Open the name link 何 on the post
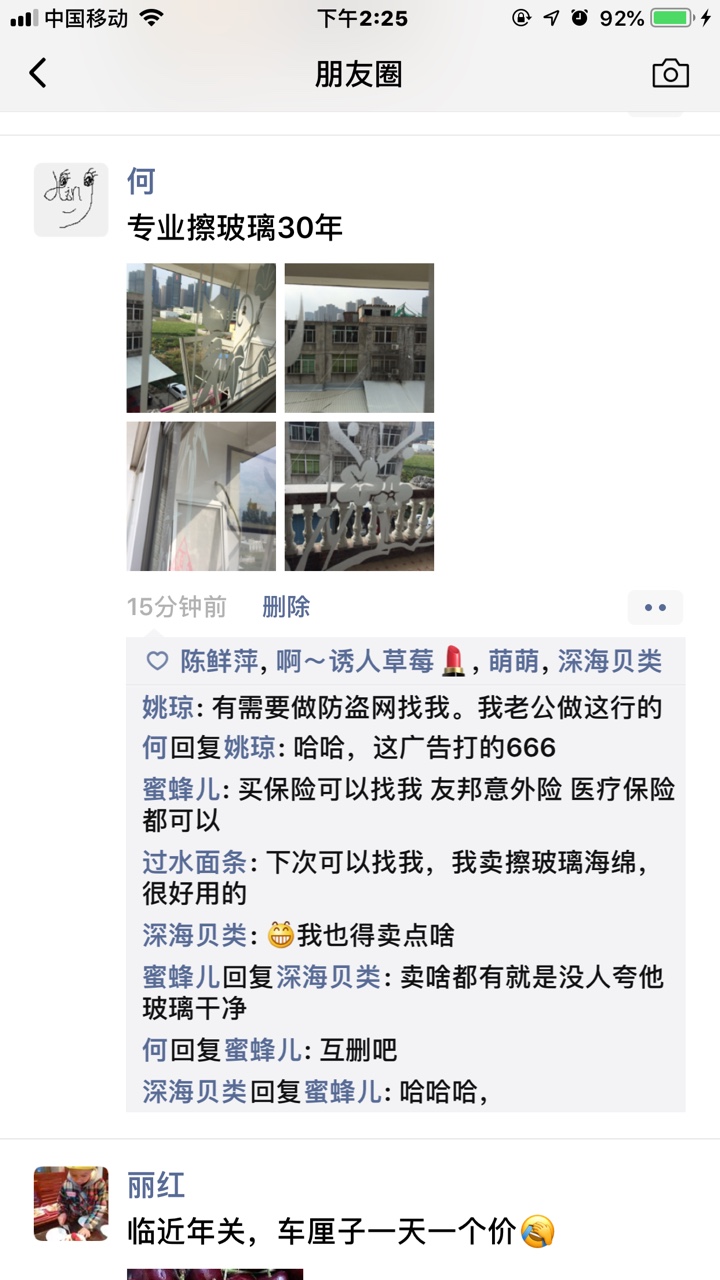Image resolution: width=720 pixels, height=1280 pixels. 141,181
